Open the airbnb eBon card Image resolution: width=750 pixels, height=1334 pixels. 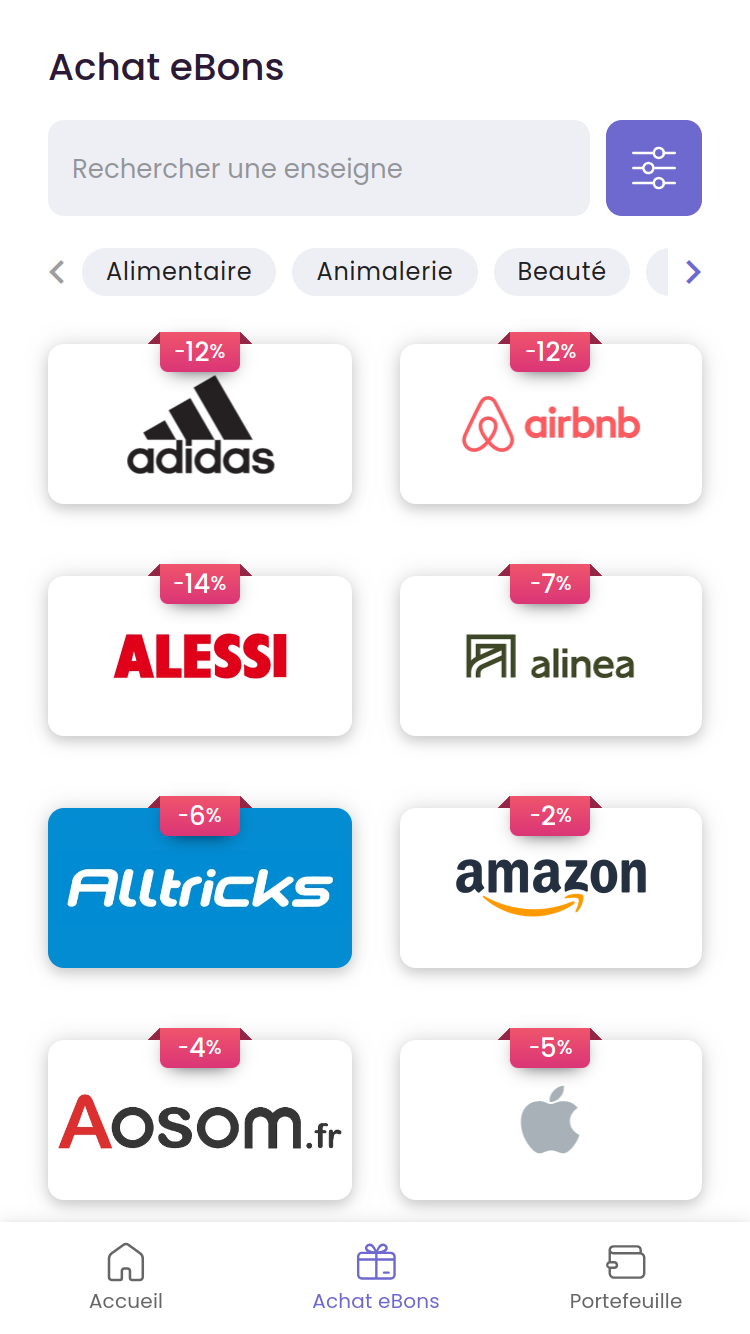(551, 426)
